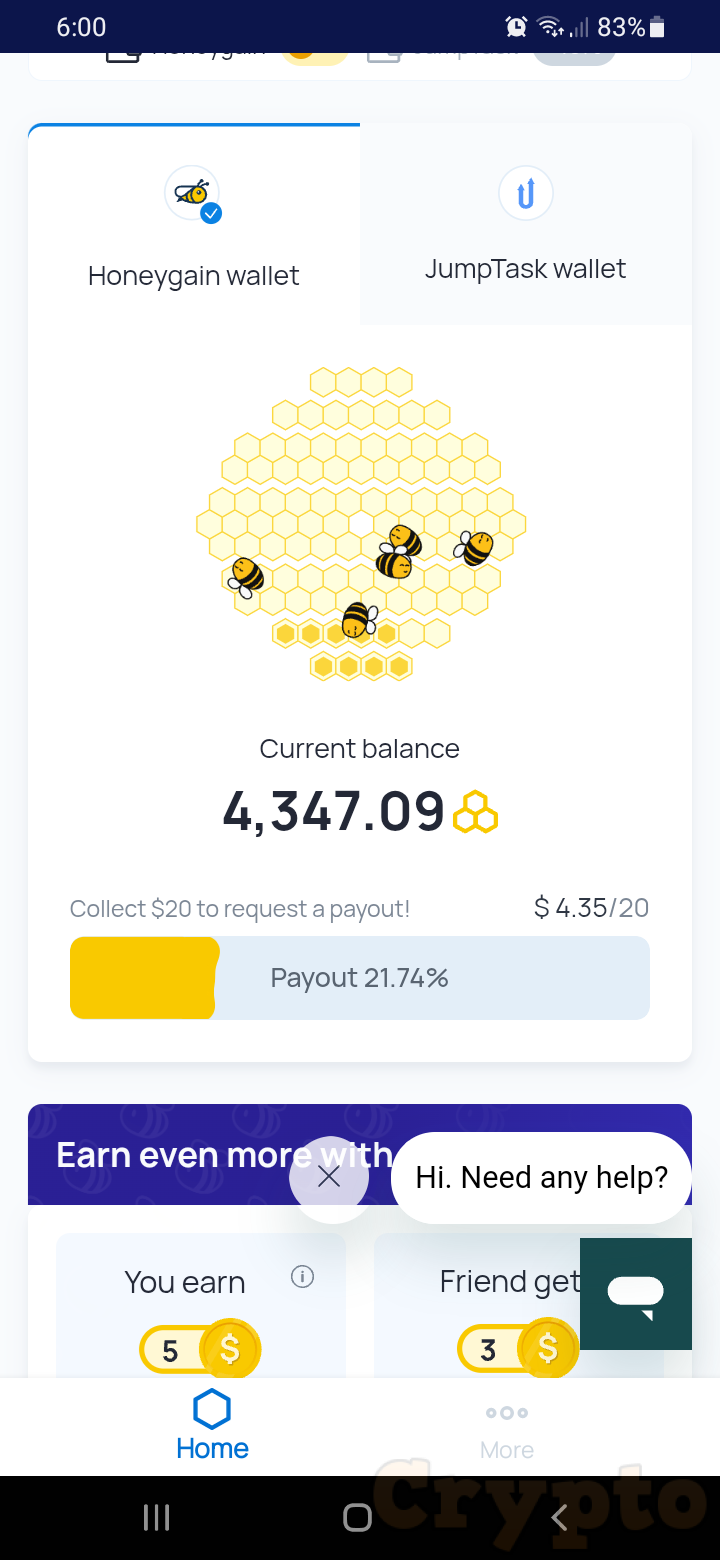This screenshot has height=1560, width=720.
Task: Open the "Hi. Need any help?" message
Action: click(x=541, y=1177)
